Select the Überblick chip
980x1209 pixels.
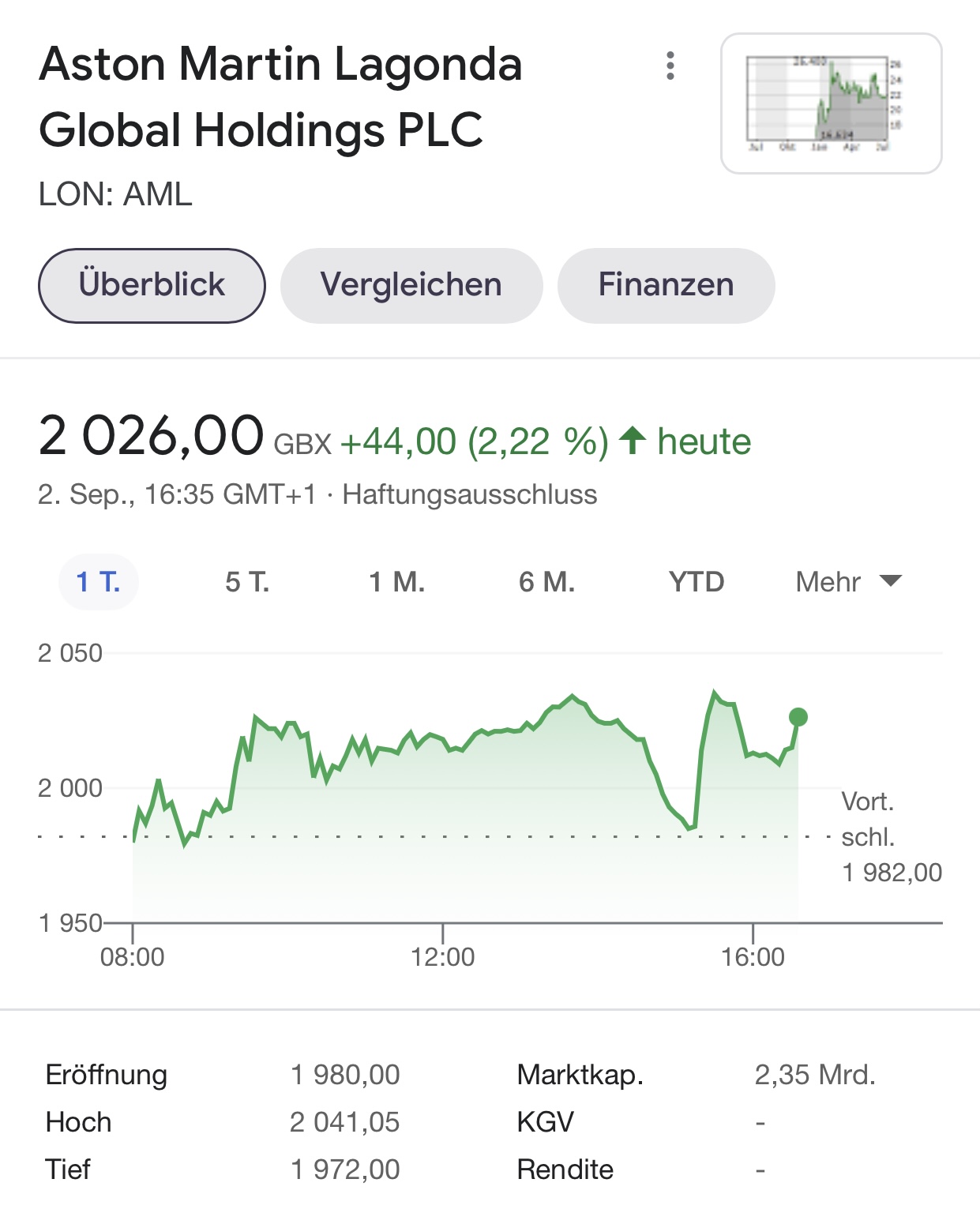[152, 285]
